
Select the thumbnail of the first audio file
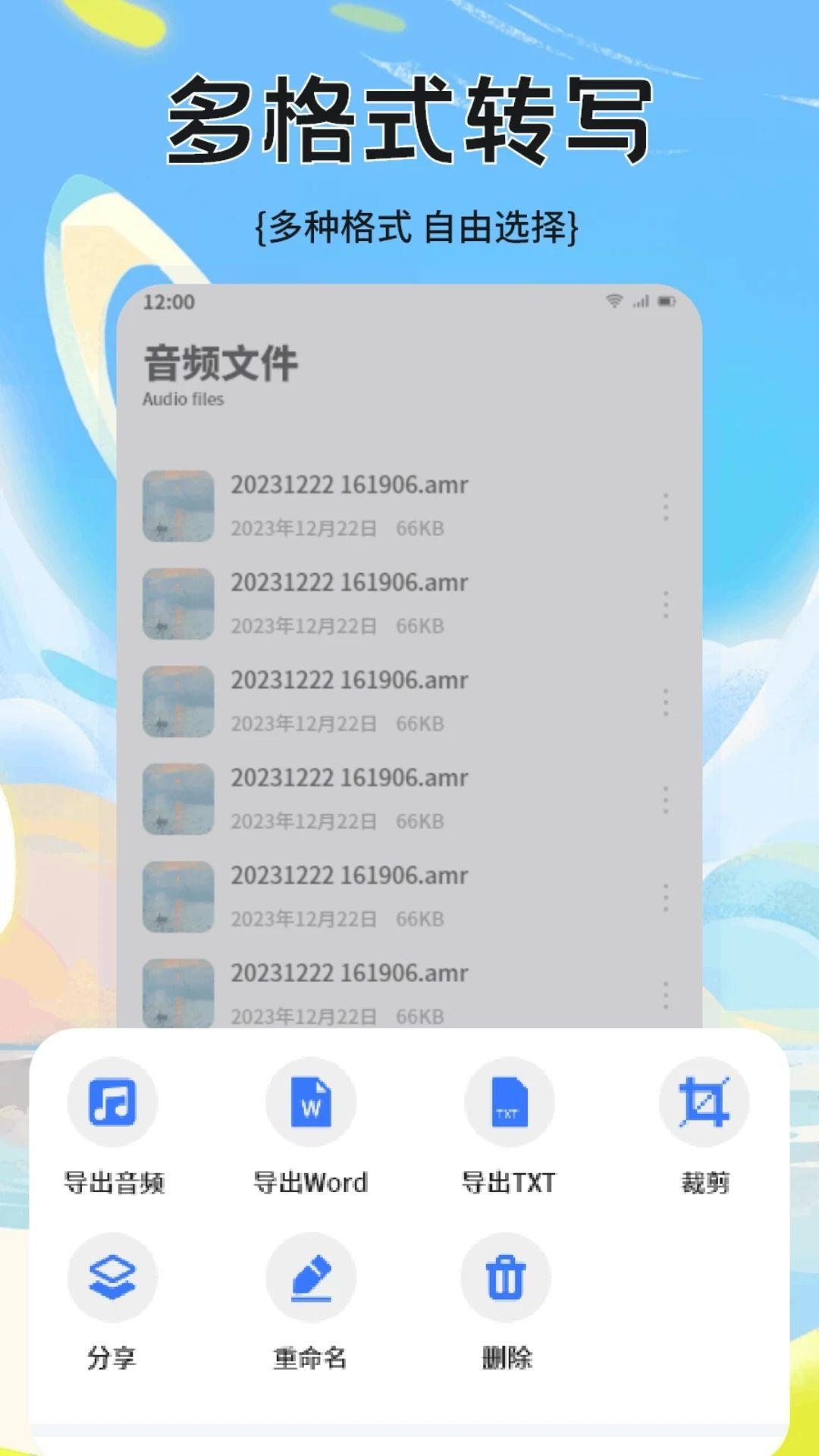(x=178, y=504)
